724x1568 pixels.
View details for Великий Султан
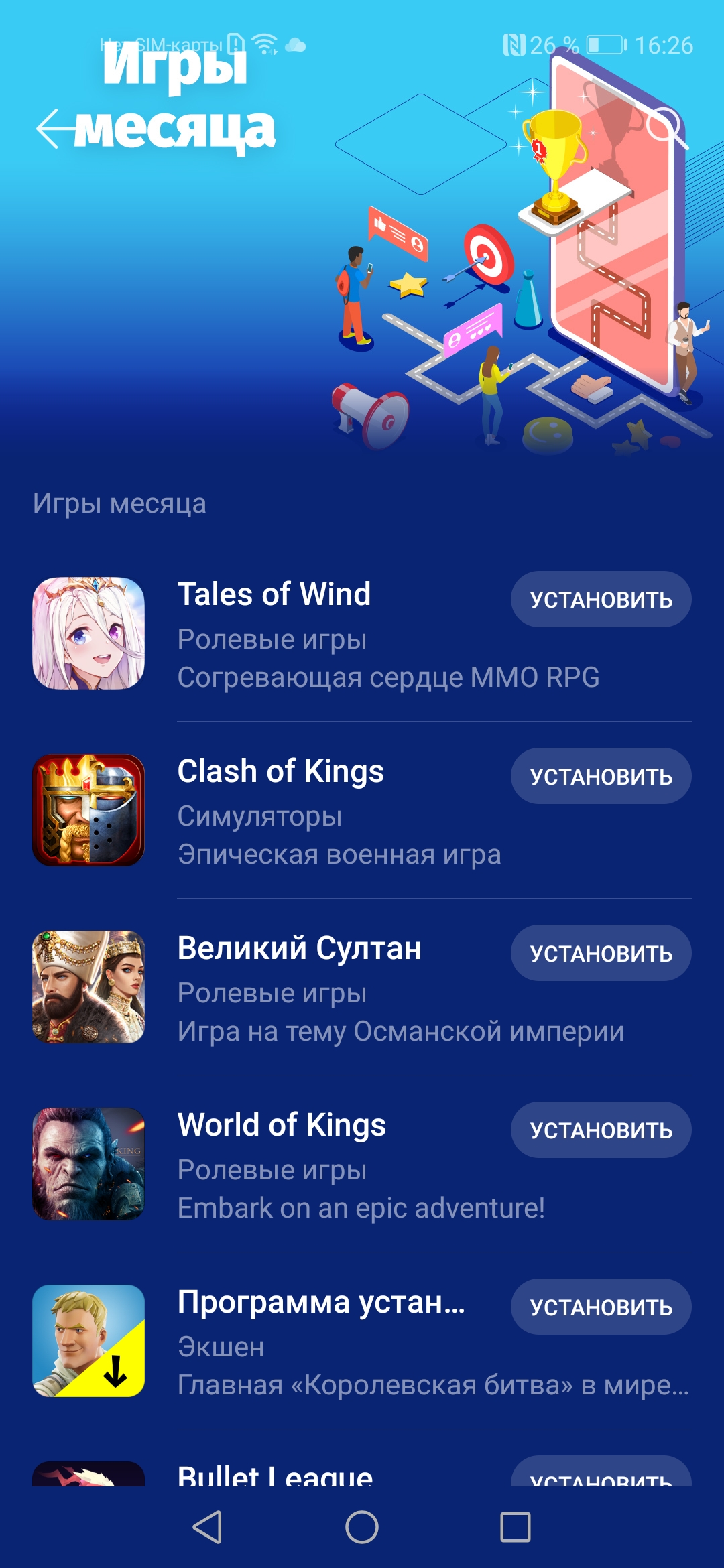point(299,948)
